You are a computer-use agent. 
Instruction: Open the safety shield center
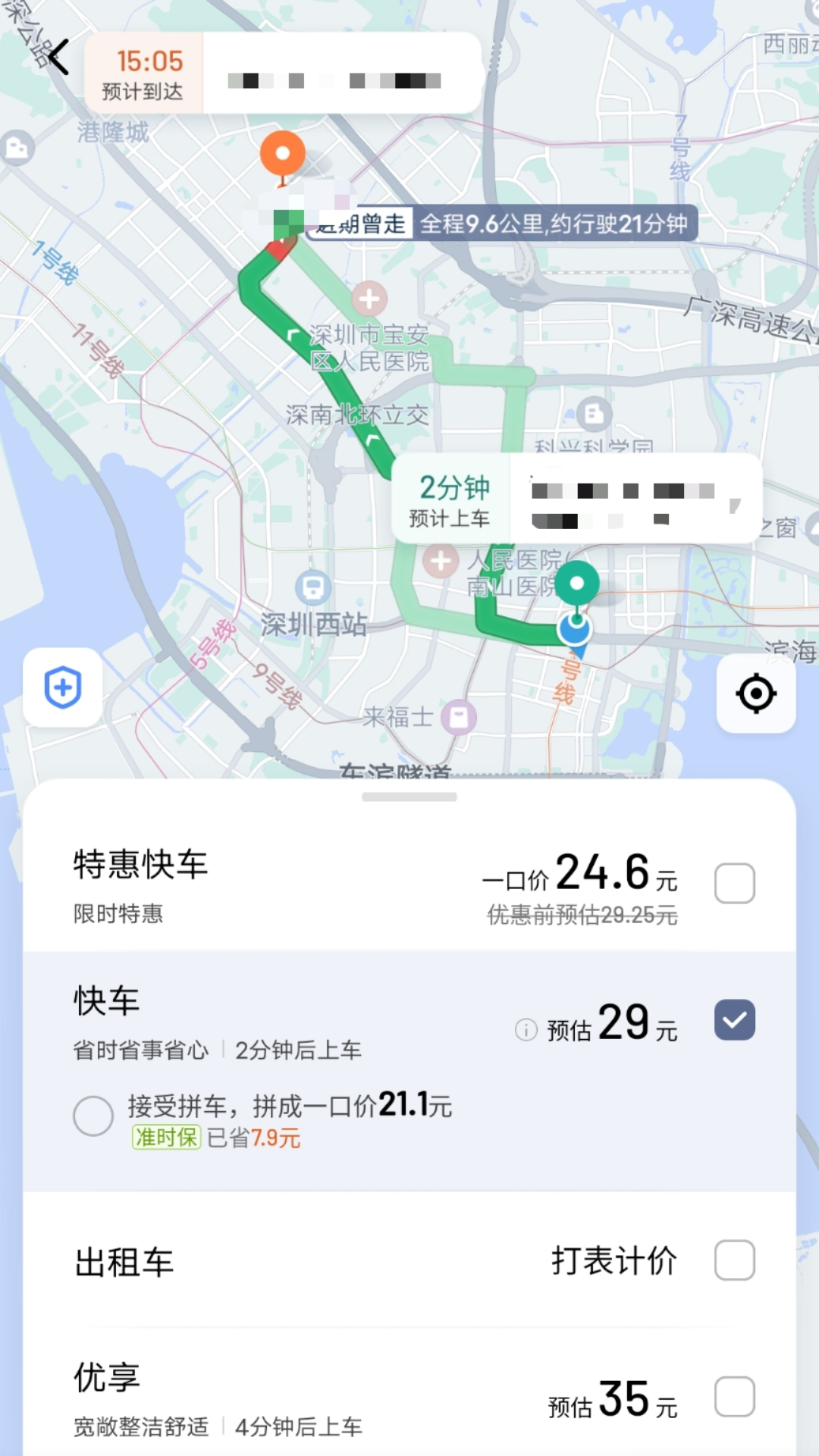(63, 687)
